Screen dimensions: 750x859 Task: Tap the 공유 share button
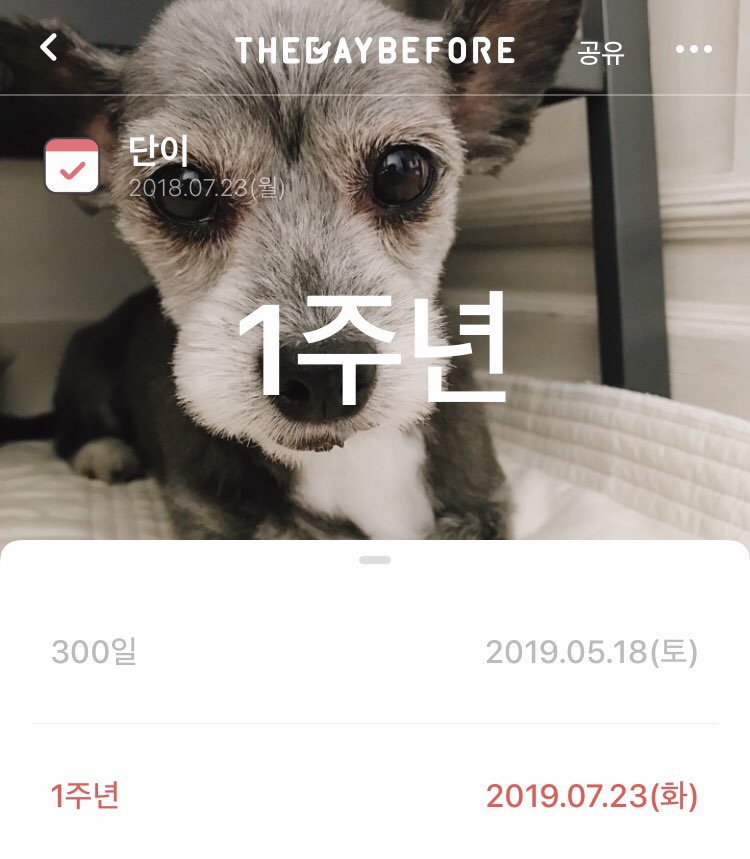point(601,52)
